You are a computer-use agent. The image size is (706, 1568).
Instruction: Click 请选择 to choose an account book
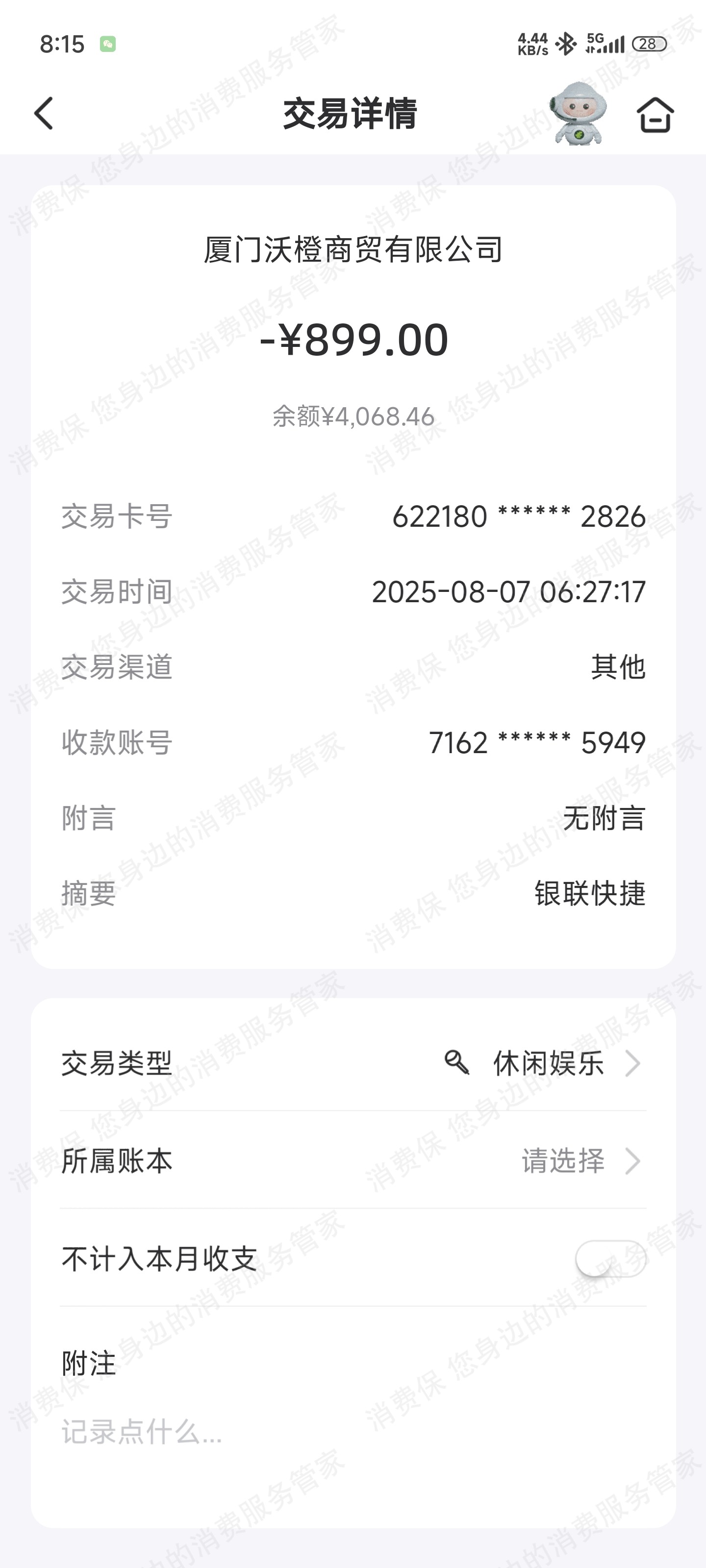563,1161
